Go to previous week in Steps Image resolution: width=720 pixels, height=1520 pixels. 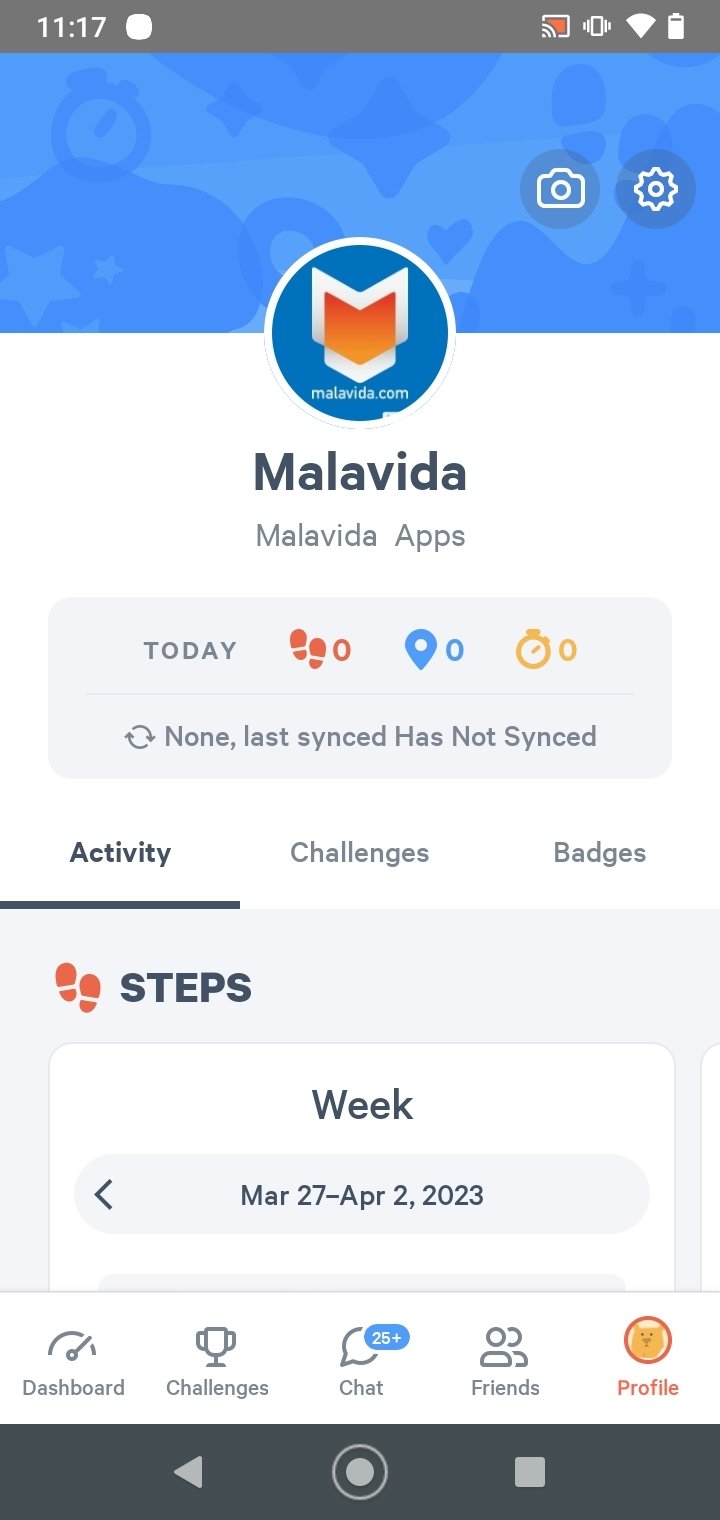point(104,1195)
